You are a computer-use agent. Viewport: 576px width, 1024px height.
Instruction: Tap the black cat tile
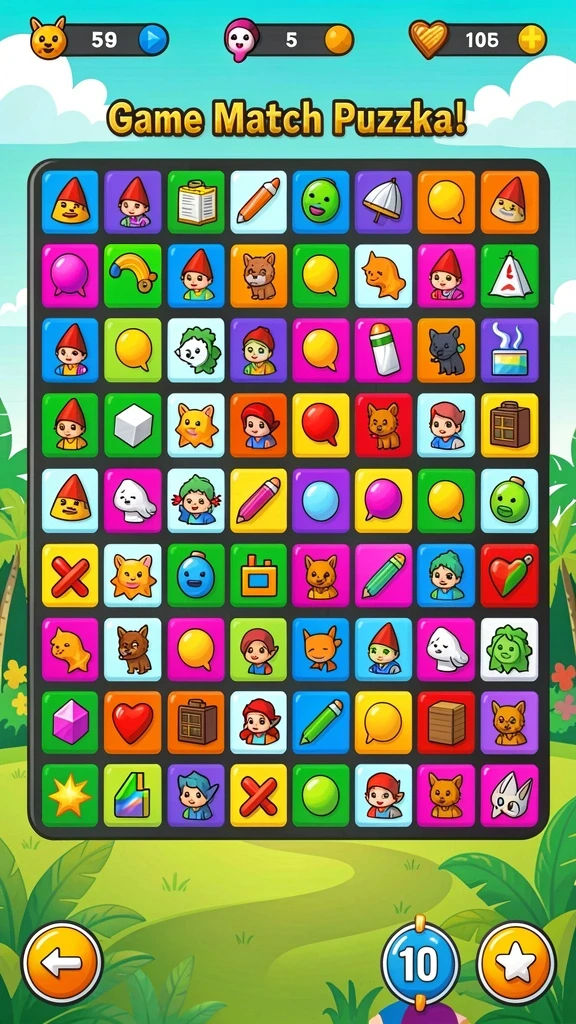pyautogui.click(x=446, y=351)
